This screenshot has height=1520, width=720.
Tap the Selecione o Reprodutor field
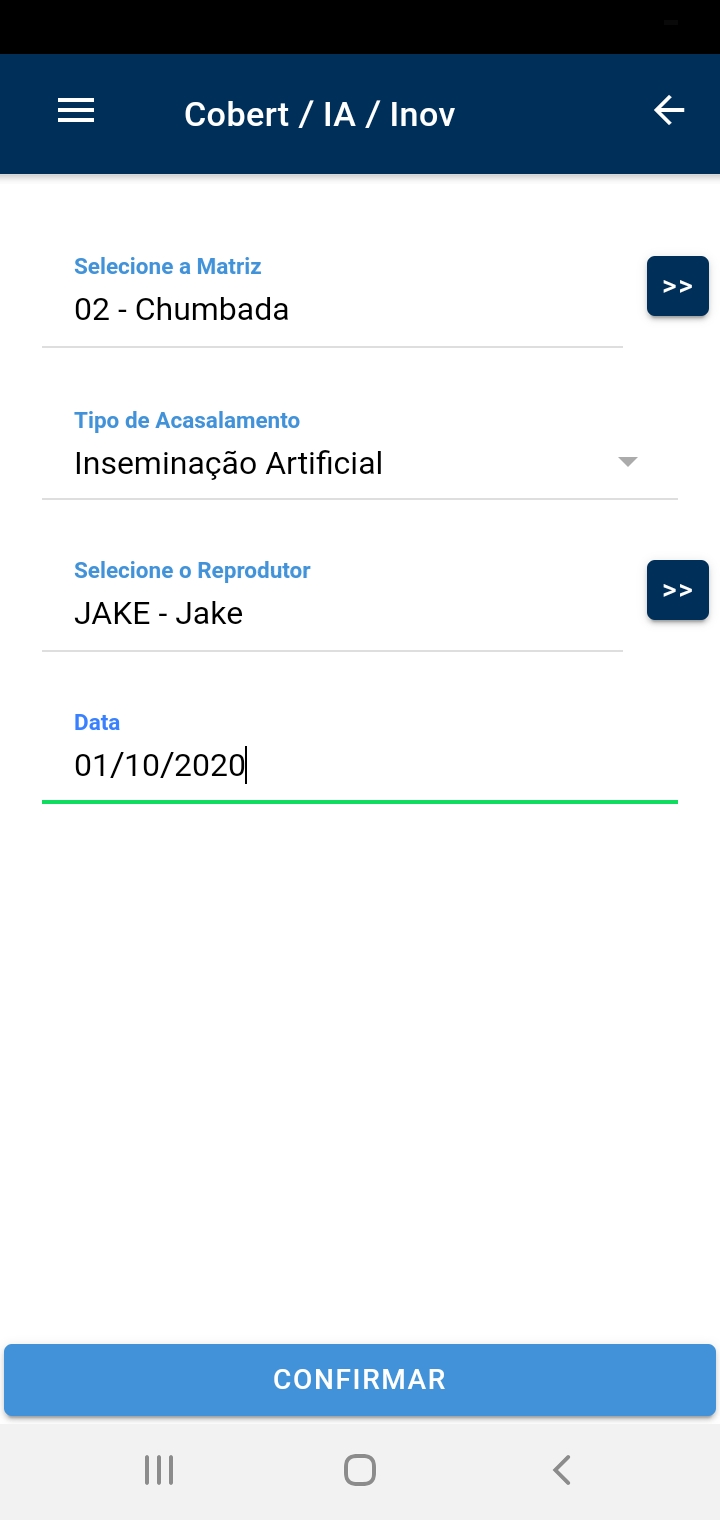332,601
